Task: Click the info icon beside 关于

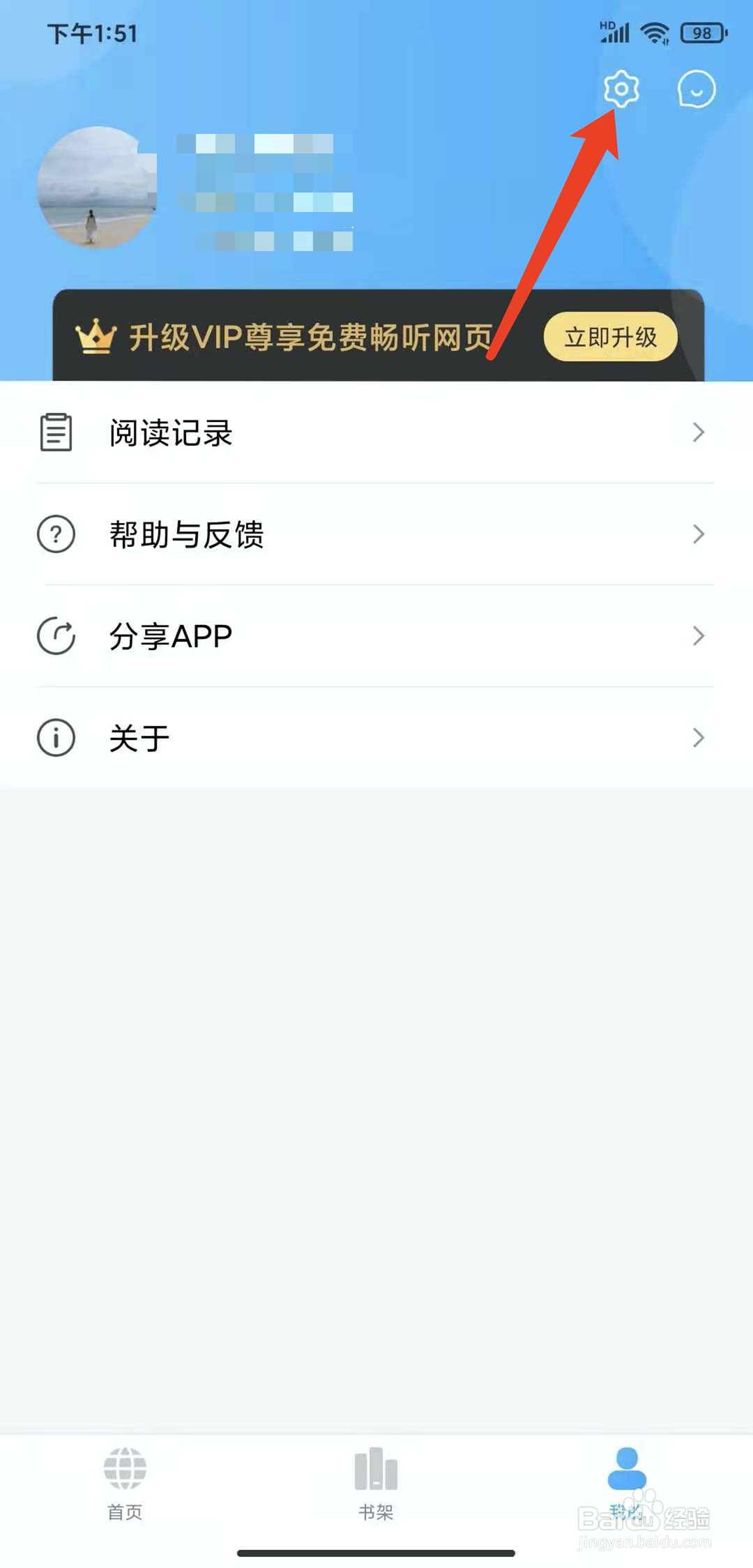Action: click(55, 737)
